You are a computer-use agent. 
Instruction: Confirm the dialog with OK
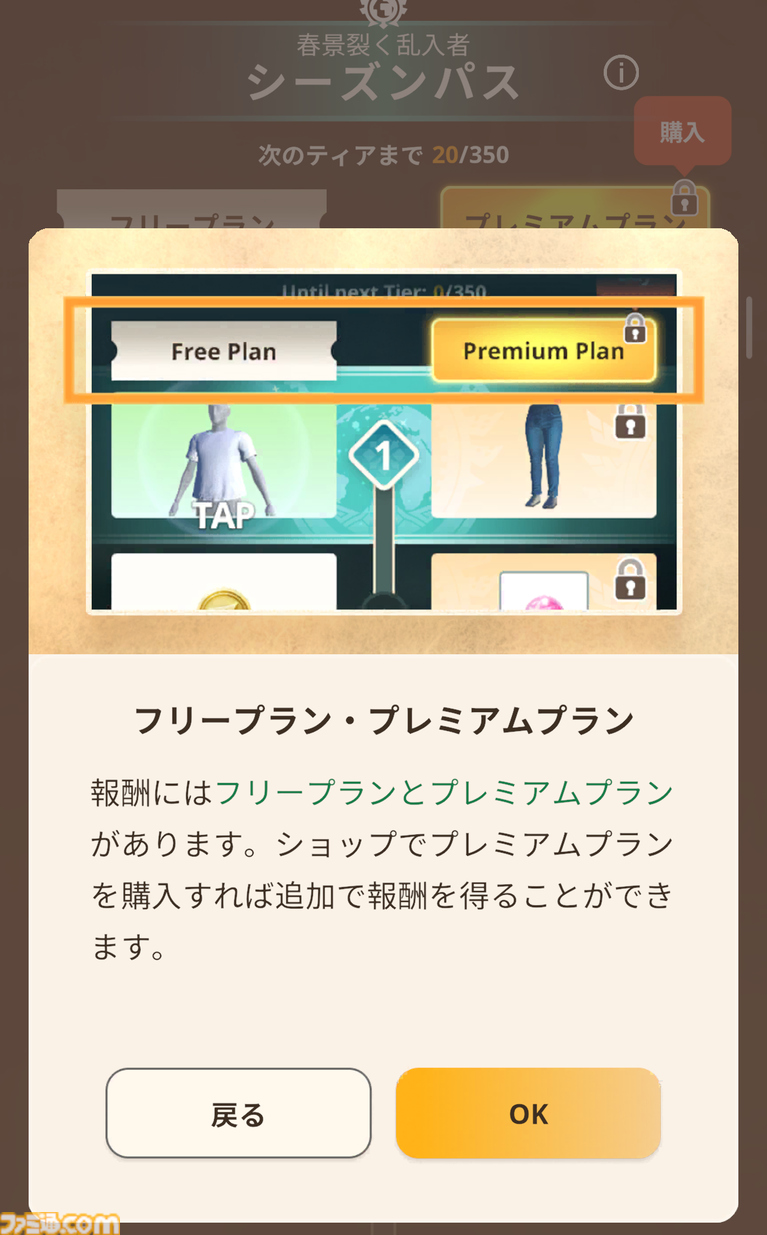[528, 1113]
